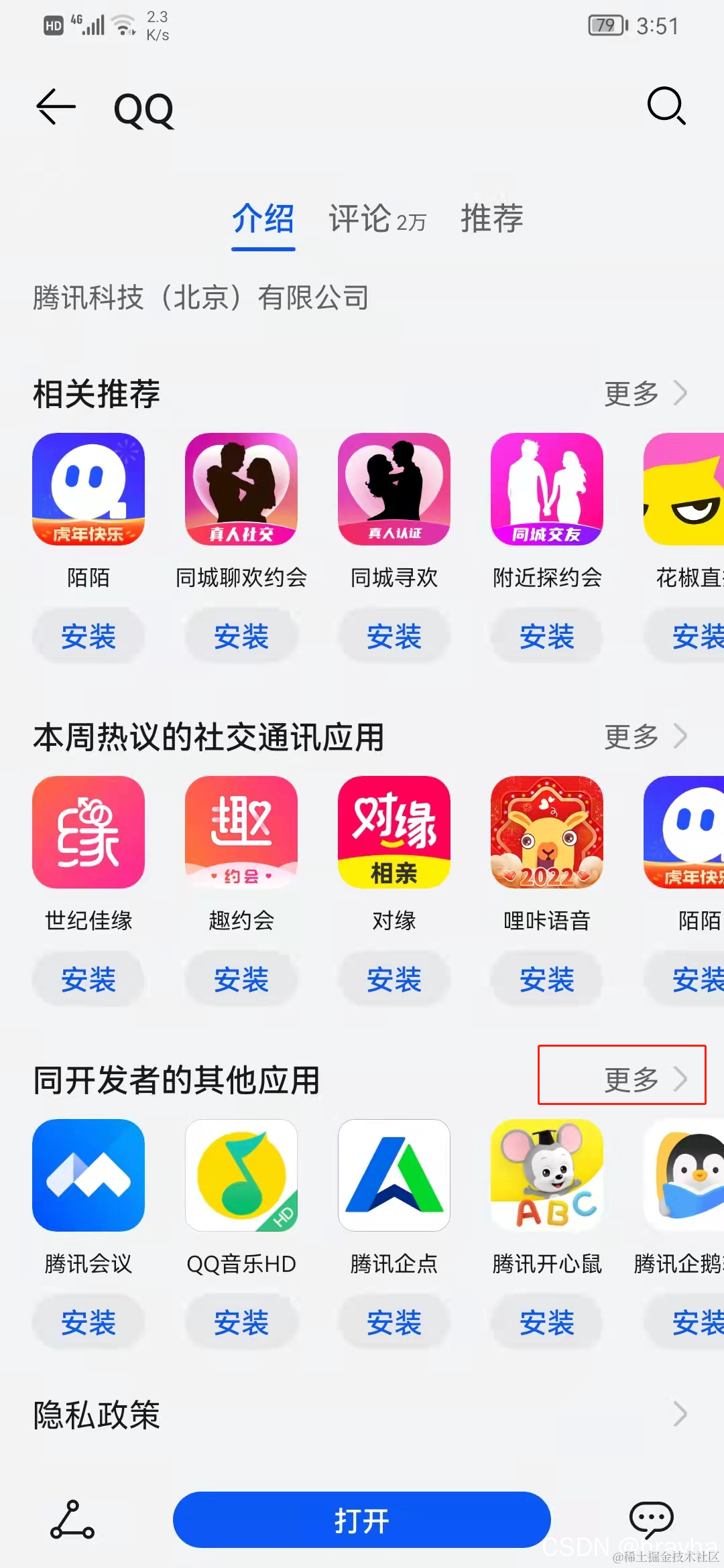Open QQ音乐HD app details
Viewport: 724px width, 1568px height.
coord(241,1175)
